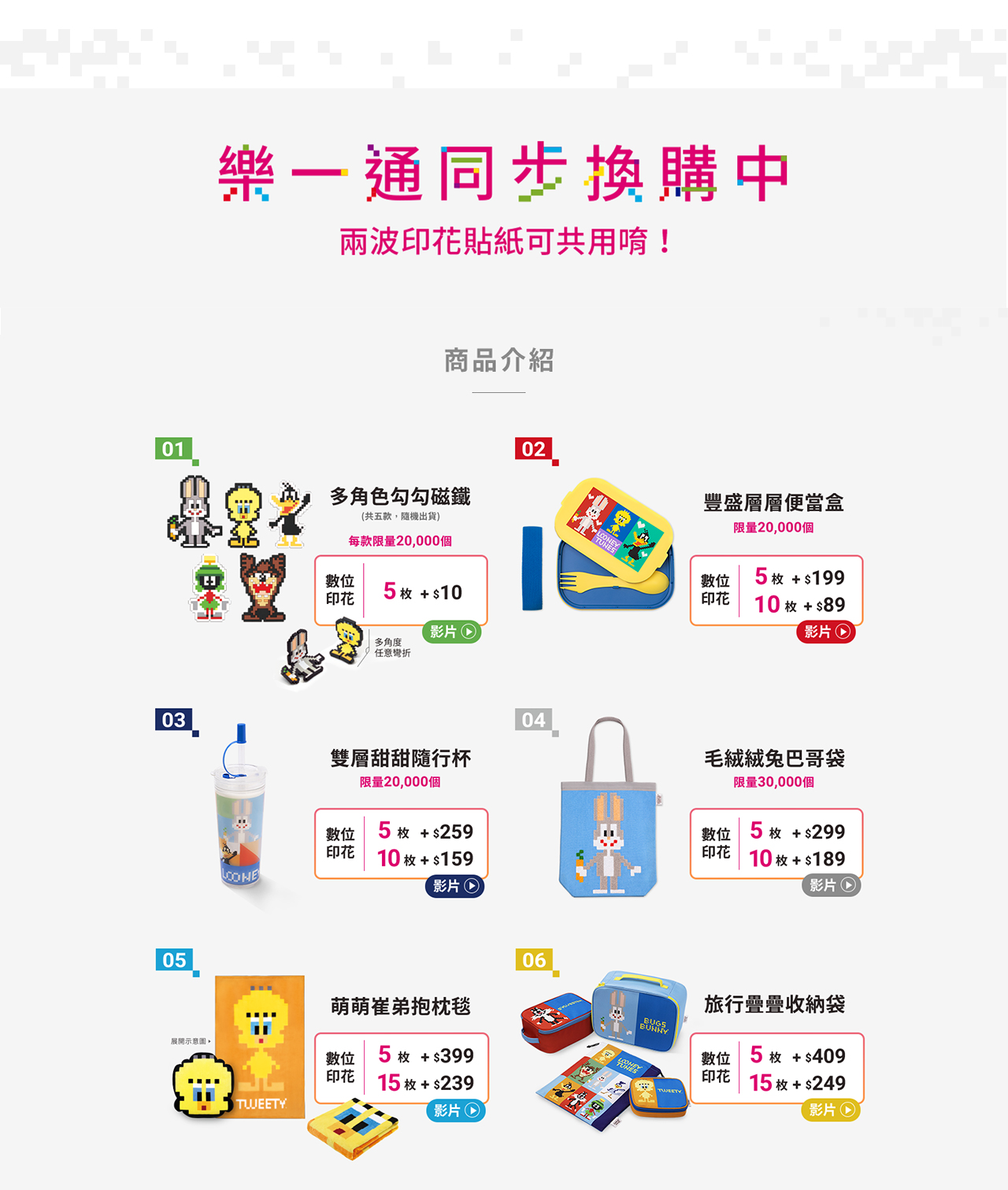Watch video for 旅行疊疊收納袋
The image size is (1008, 1190).
point(831,1110)
